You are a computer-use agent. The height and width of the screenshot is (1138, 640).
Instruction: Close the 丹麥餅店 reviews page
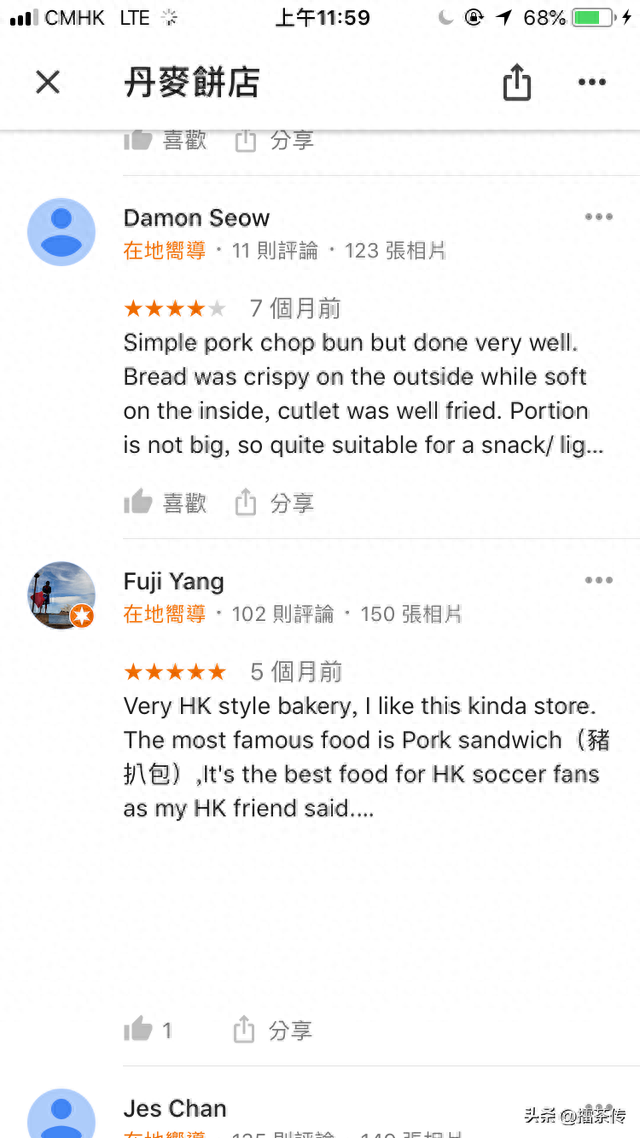(48, 82)
